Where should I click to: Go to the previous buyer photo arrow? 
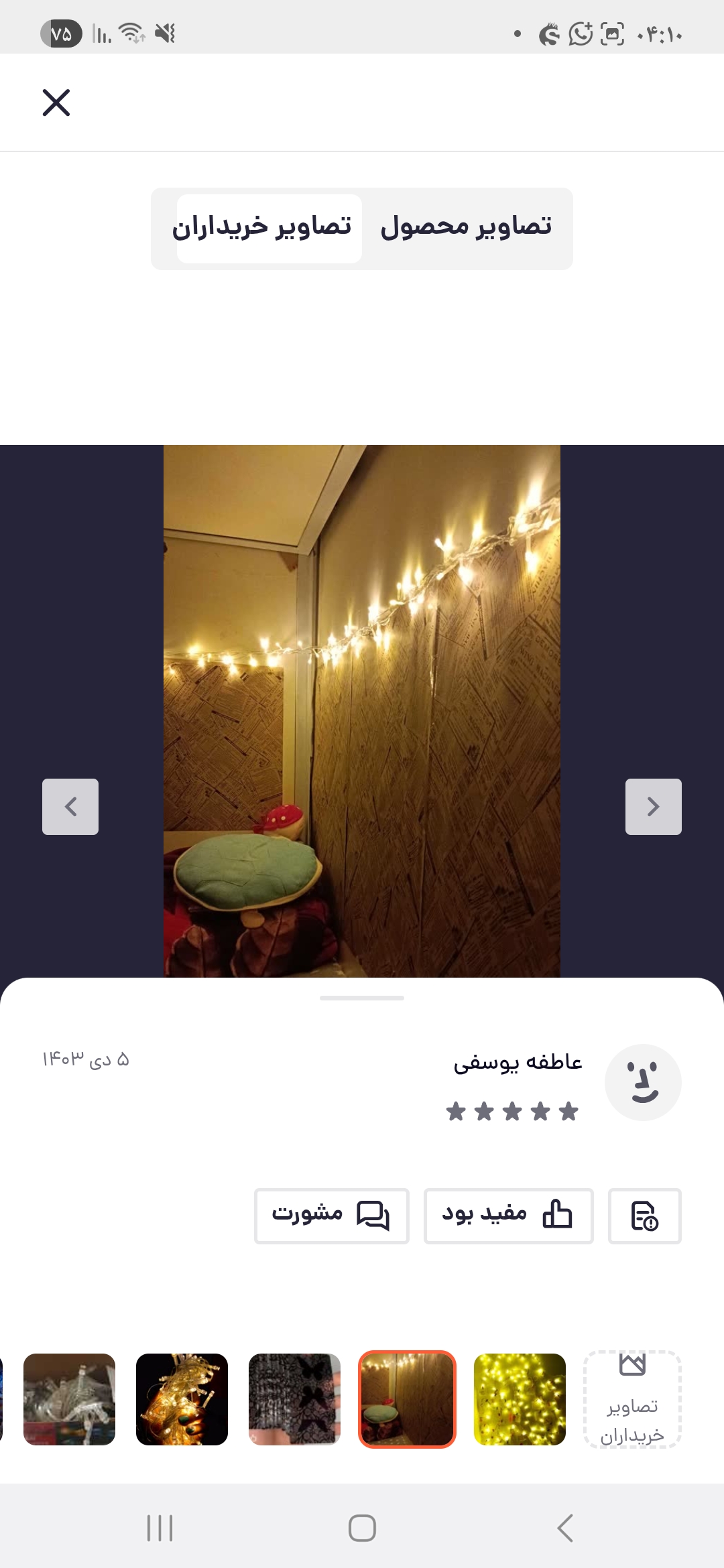click(x=70, y=806)
